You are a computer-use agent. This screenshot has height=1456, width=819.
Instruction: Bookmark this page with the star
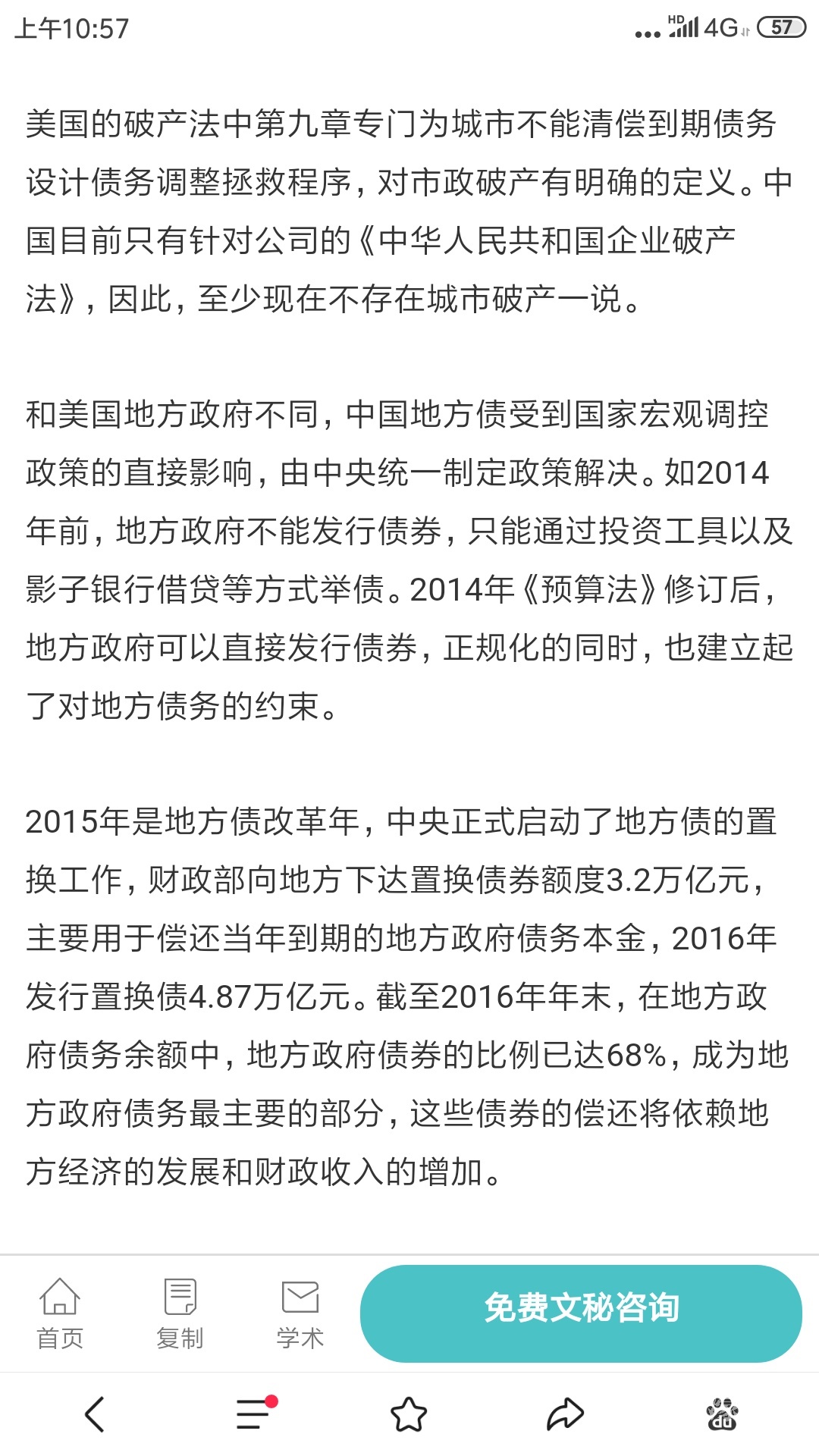[x=409, y=1414]
